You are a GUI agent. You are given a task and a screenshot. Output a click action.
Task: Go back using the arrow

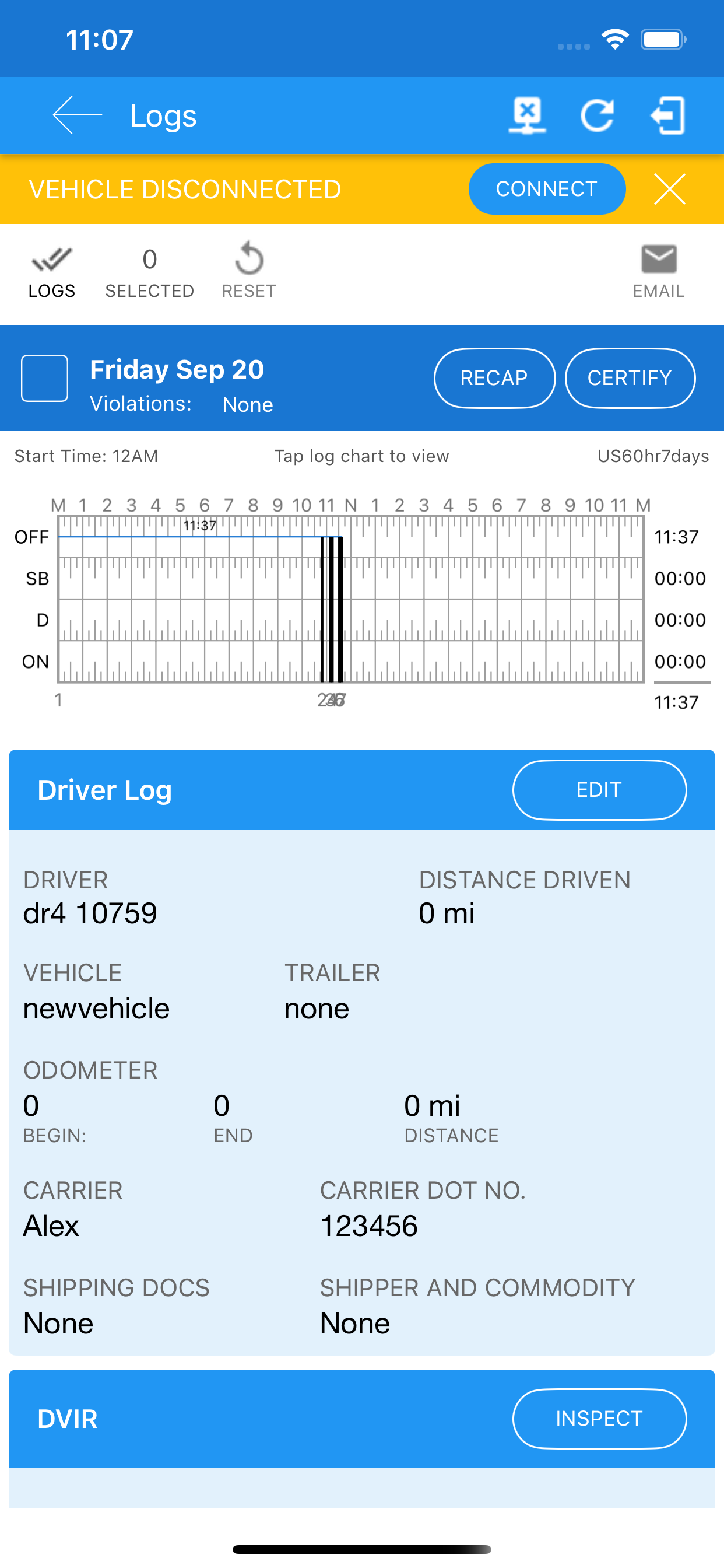point(78,115)
